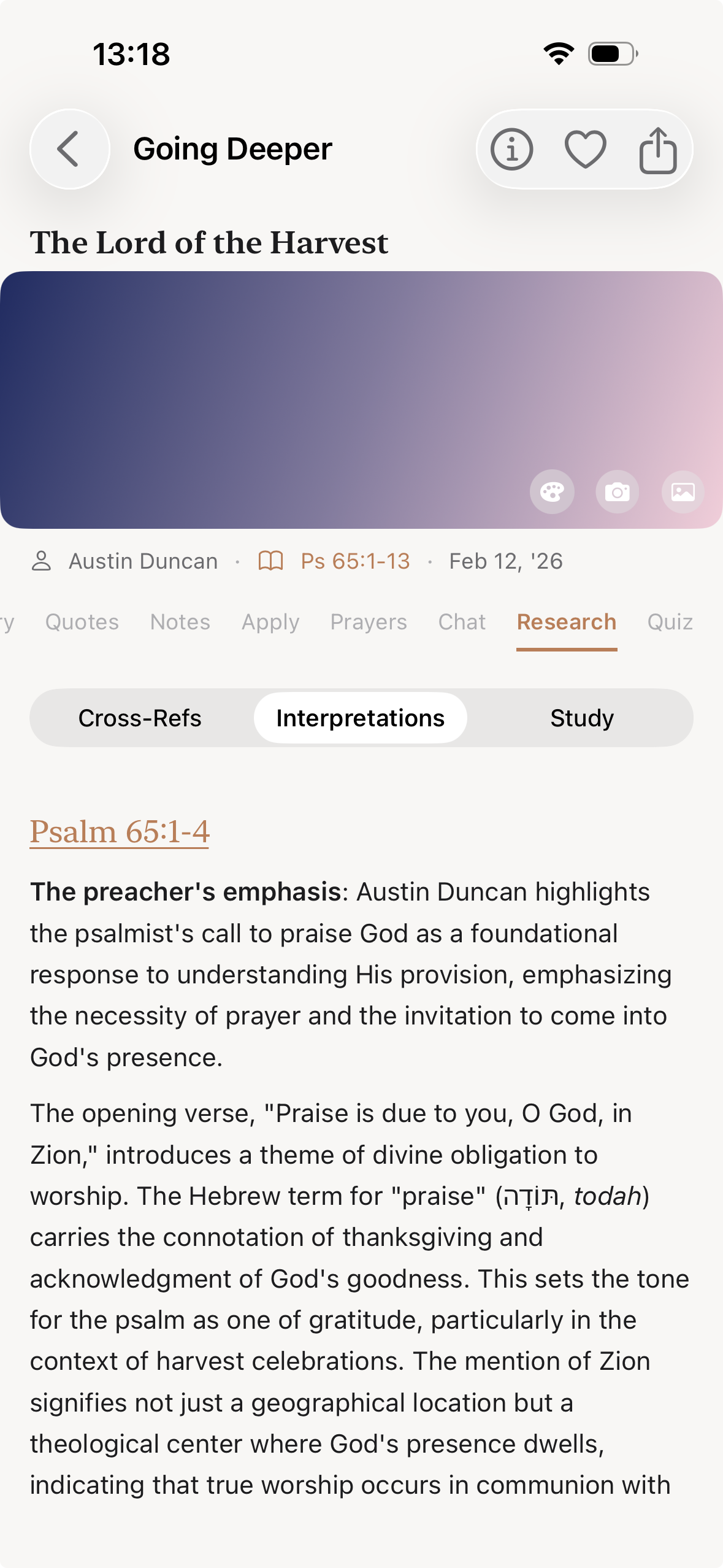Select the Interpretations segment
Image resolution: width=723 pixels, height=1568 pixels.
point(361,718)
